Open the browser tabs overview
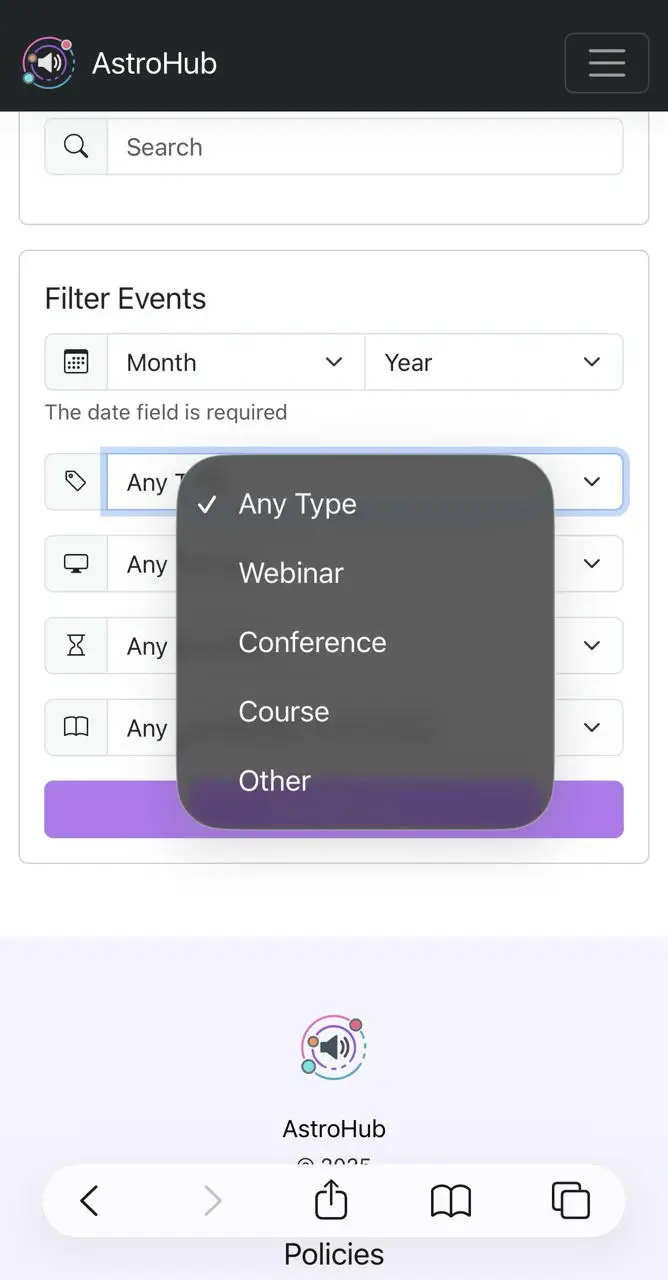Screen dimensions: 668x1280 point(571,1200)
